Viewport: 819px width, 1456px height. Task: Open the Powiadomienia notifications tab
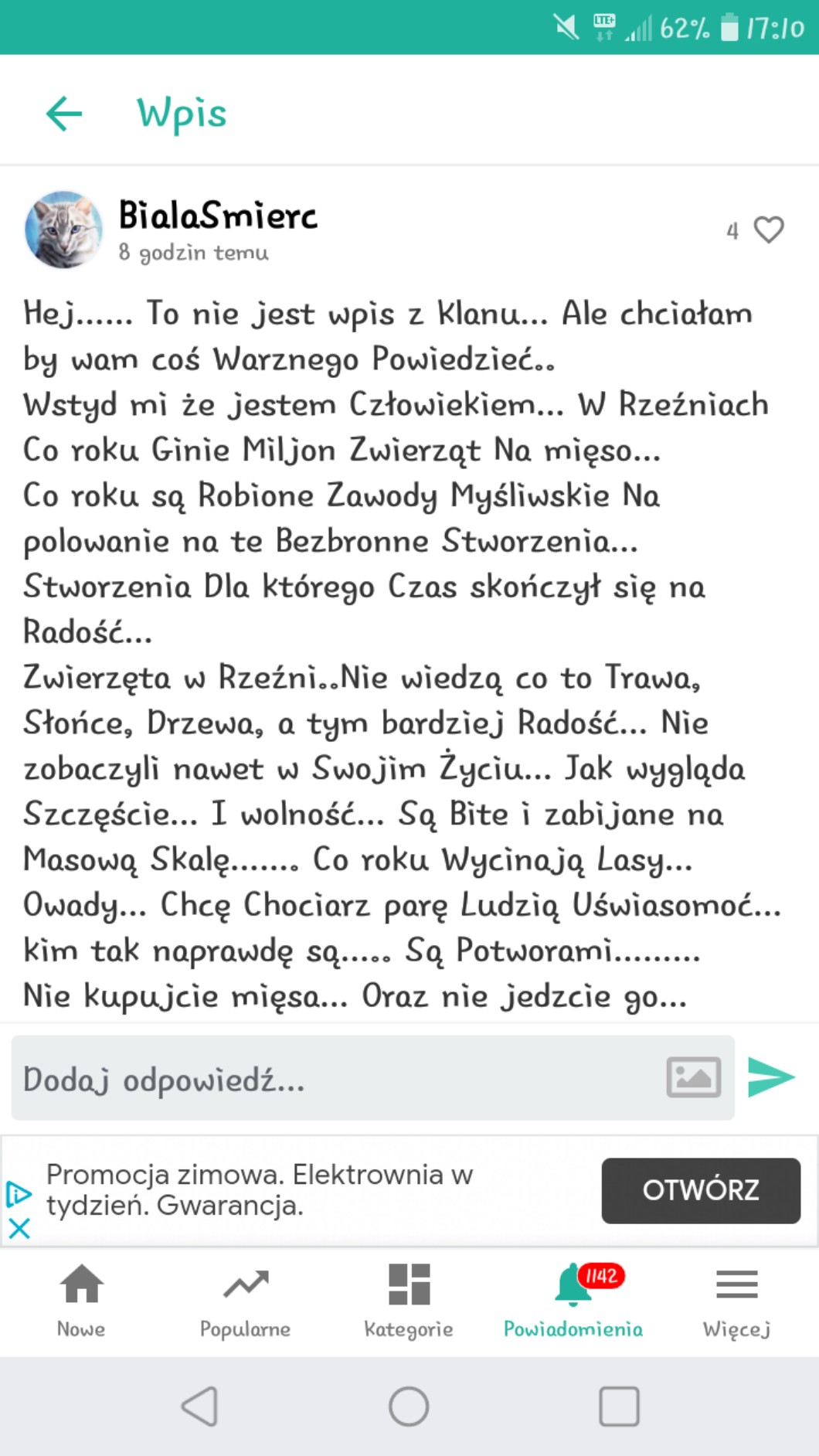point(573,1300)
